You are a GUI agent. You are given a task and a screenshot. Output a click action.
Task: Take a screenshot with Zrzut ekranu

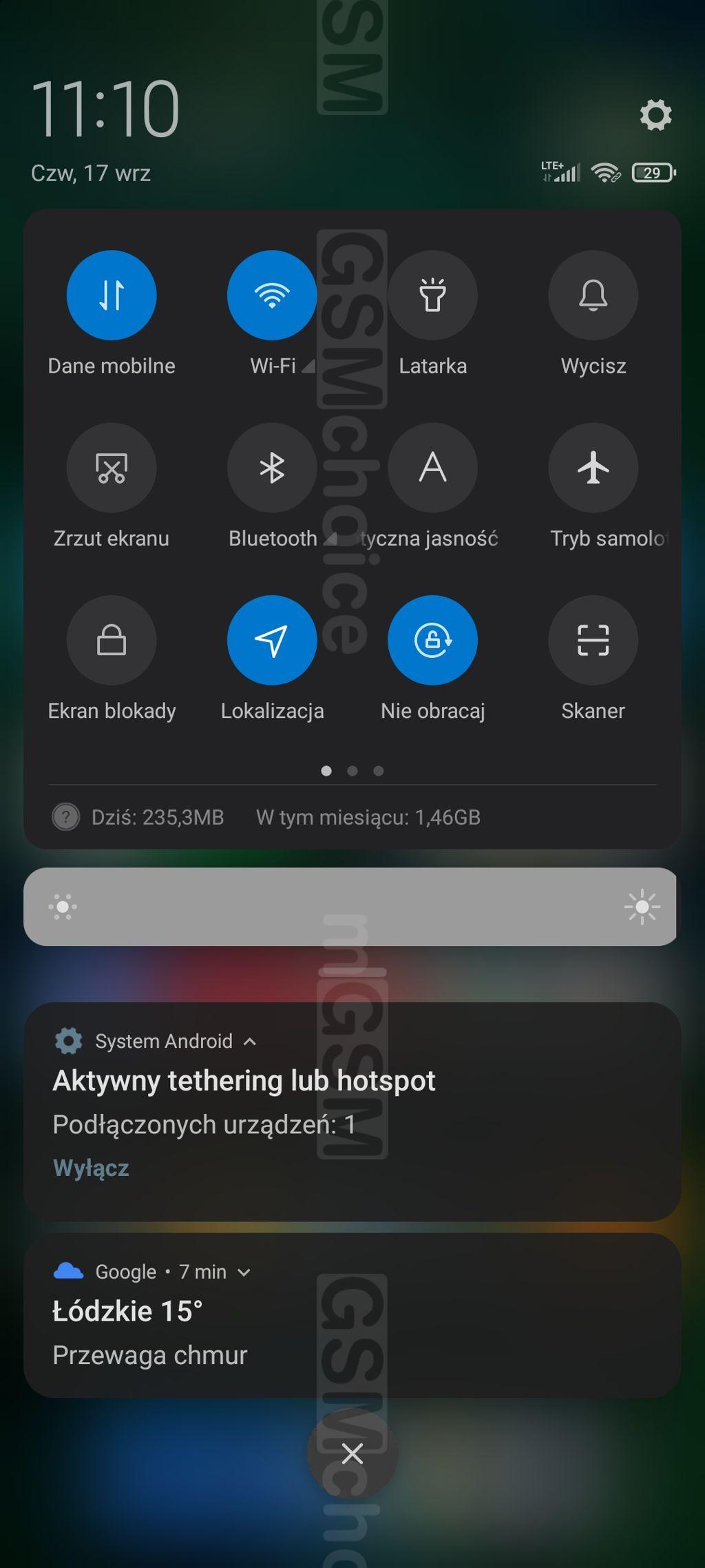click(112, 468)
